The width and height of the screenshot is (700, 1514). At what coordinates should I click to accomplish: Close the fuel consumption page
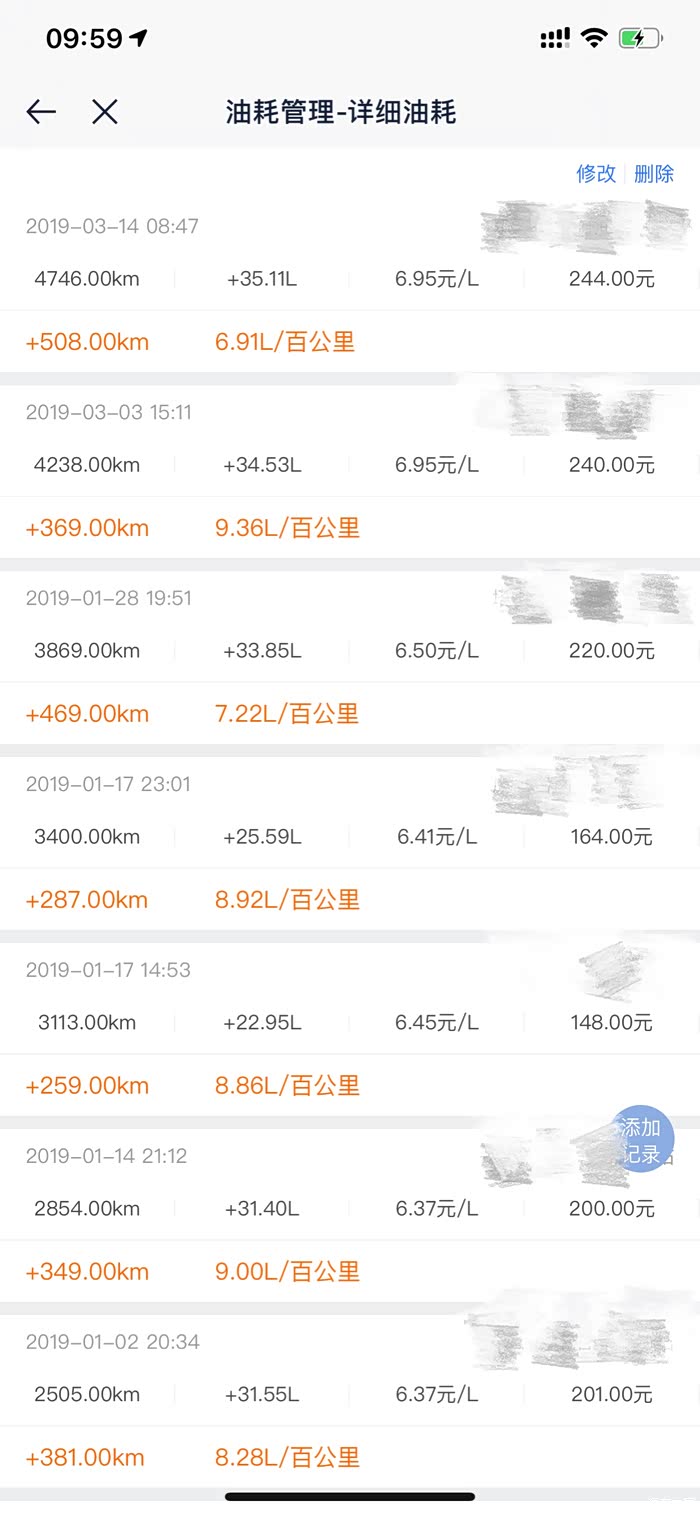pyautogui.click(x=105, y=112)
